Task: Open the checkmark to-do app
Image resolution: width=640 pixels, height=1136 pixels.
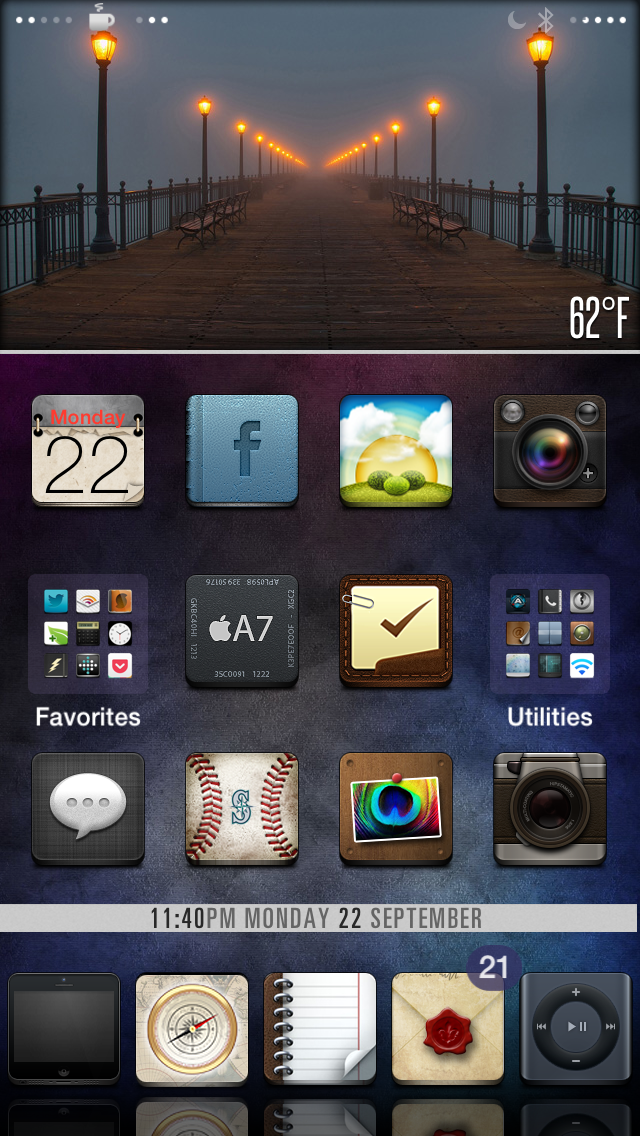Action: (x=396, y=630)
